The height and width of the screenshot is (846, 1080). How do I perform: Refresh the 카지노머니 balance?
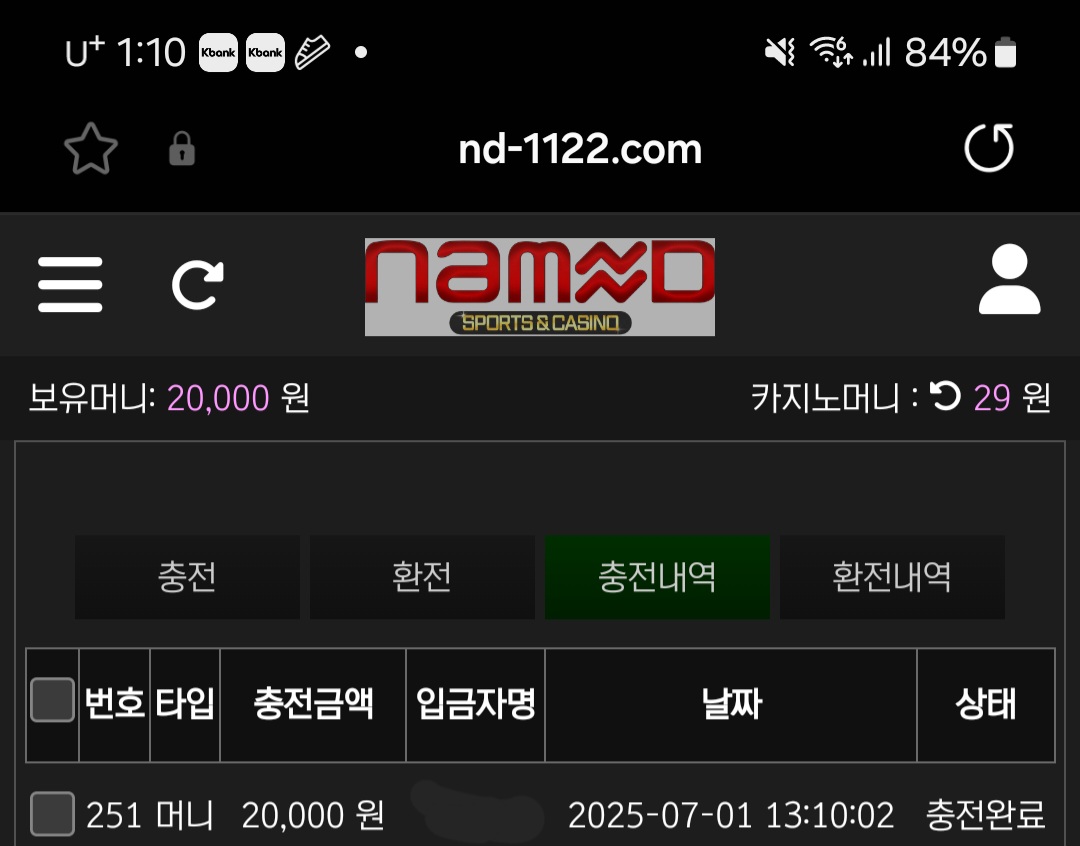coord(944,397)
